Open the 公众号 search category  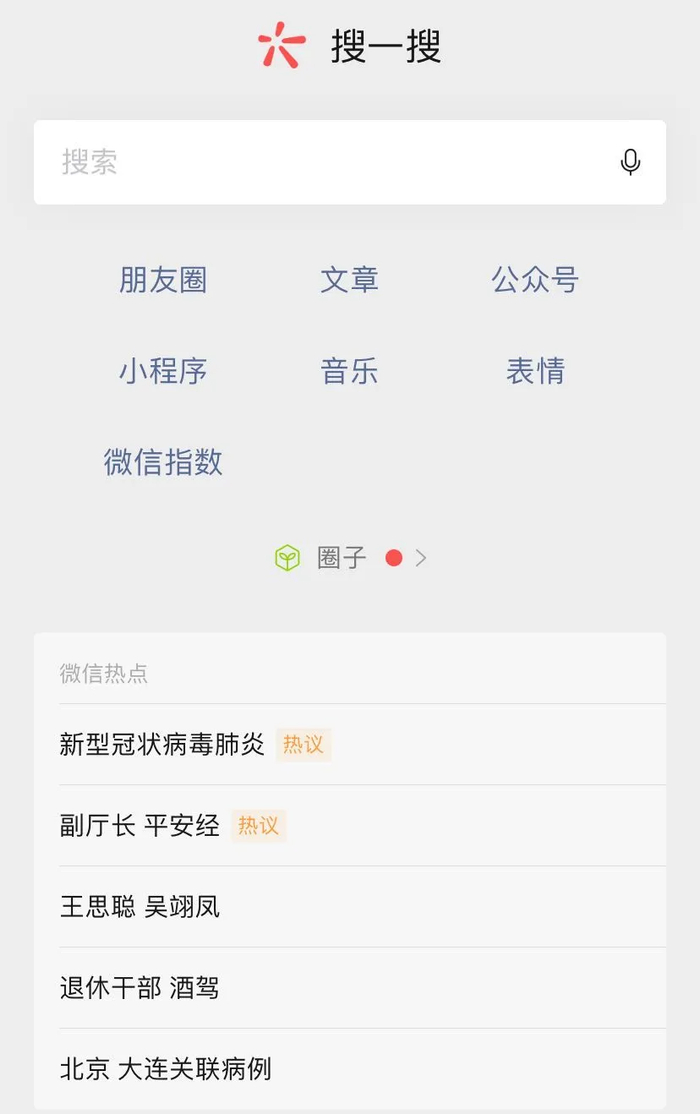535,280
